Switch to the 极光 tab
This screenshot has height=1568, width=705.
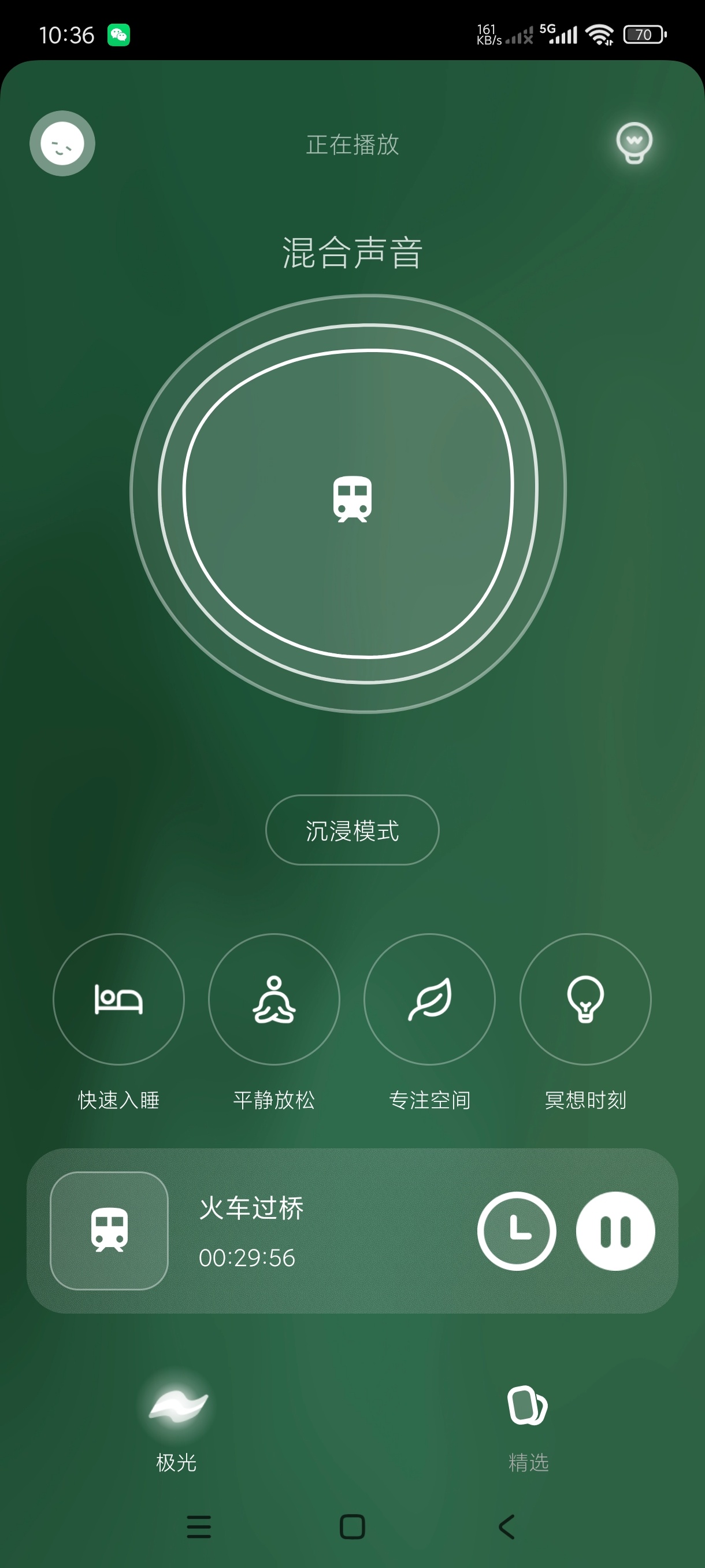tap(177, 1423)
